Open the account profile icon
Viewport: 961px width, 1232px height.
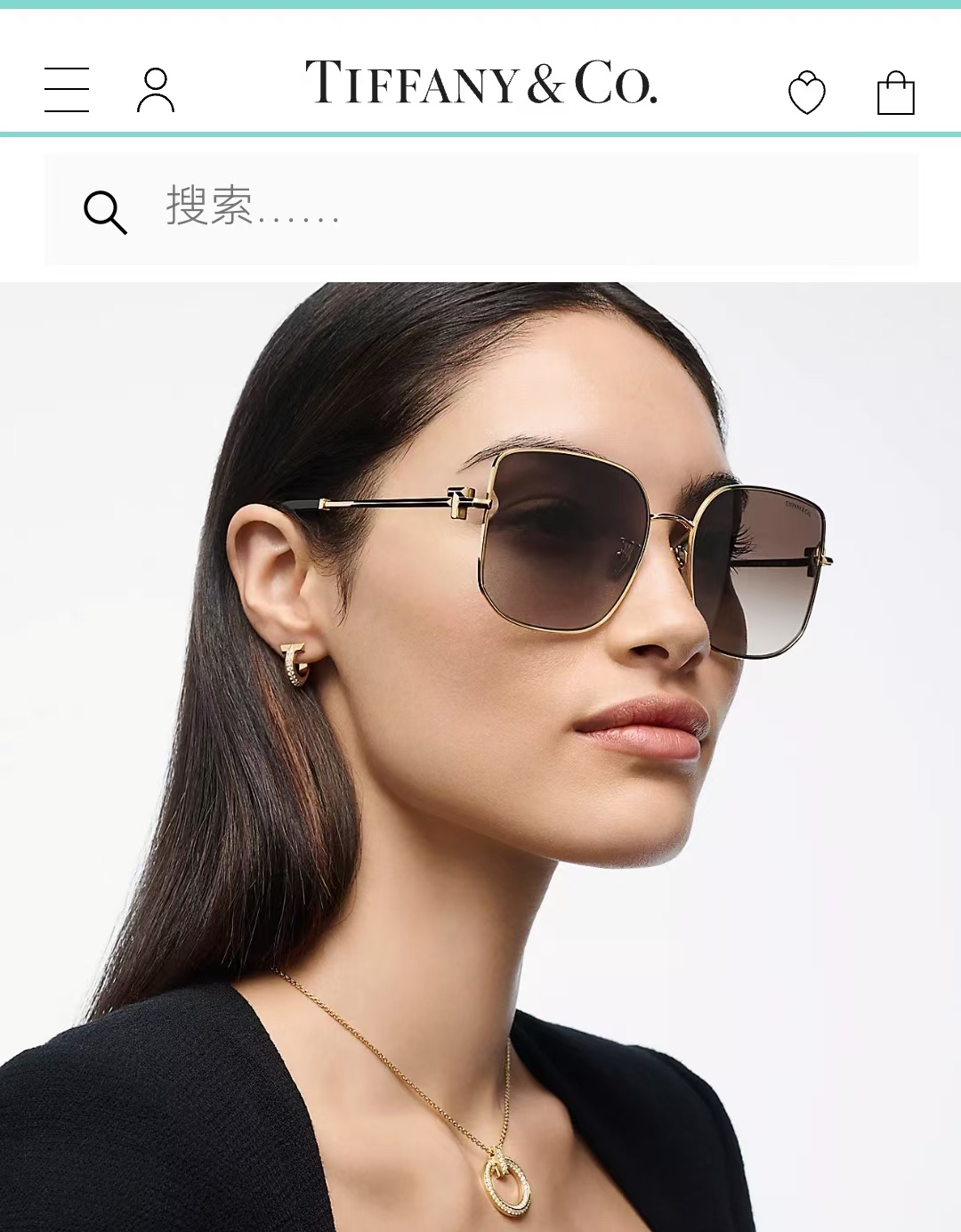156,90
